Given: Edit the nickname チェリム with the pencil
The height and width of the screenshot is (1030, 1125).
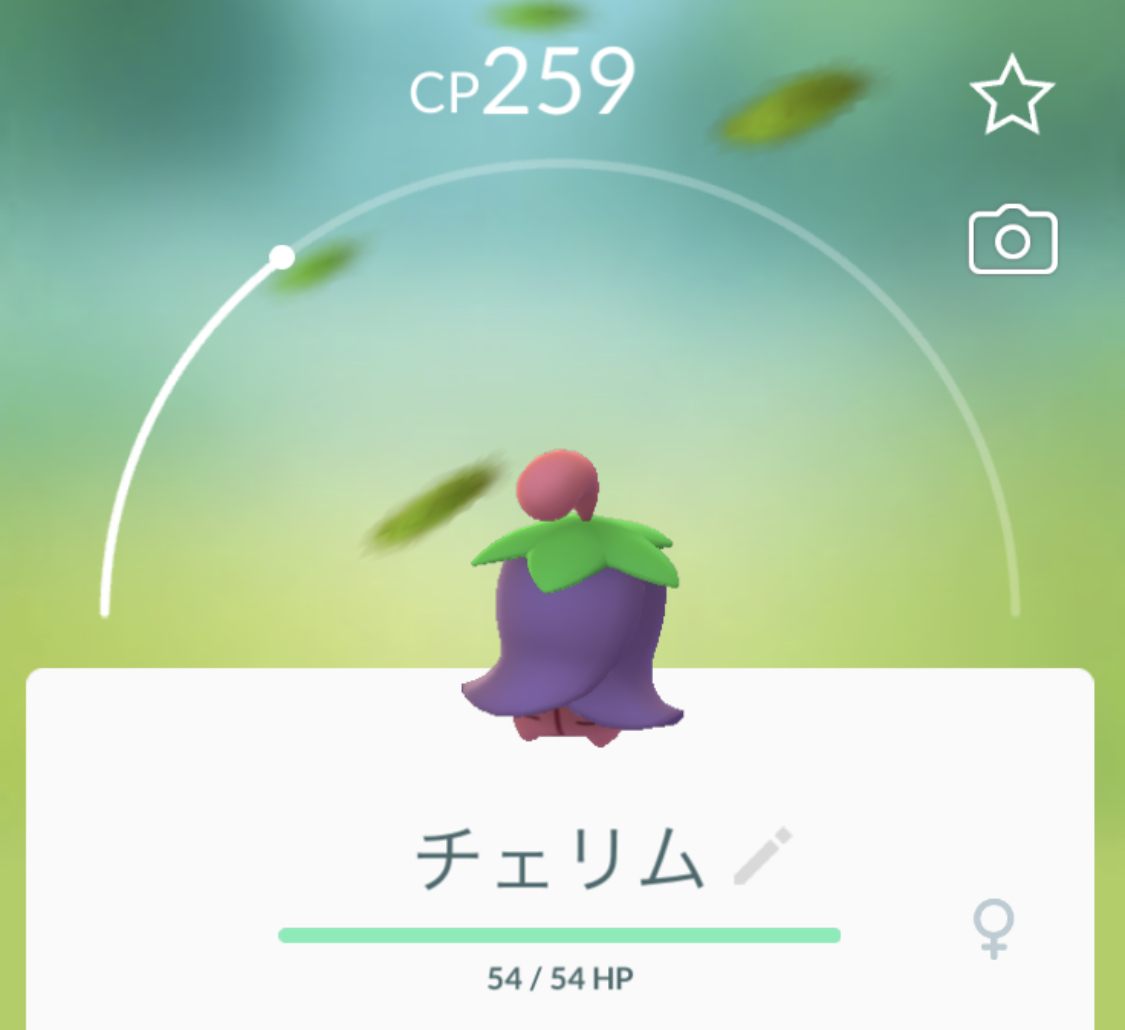Looking at the screenshot, I should pyautogui.click(x=763, y=856).
